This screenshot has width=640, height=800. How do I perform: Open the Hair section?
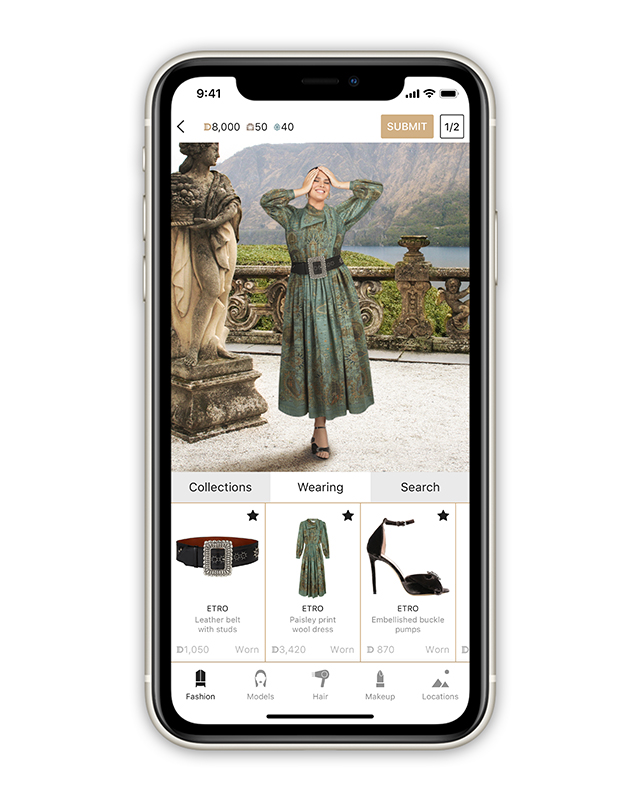(320, 685)
